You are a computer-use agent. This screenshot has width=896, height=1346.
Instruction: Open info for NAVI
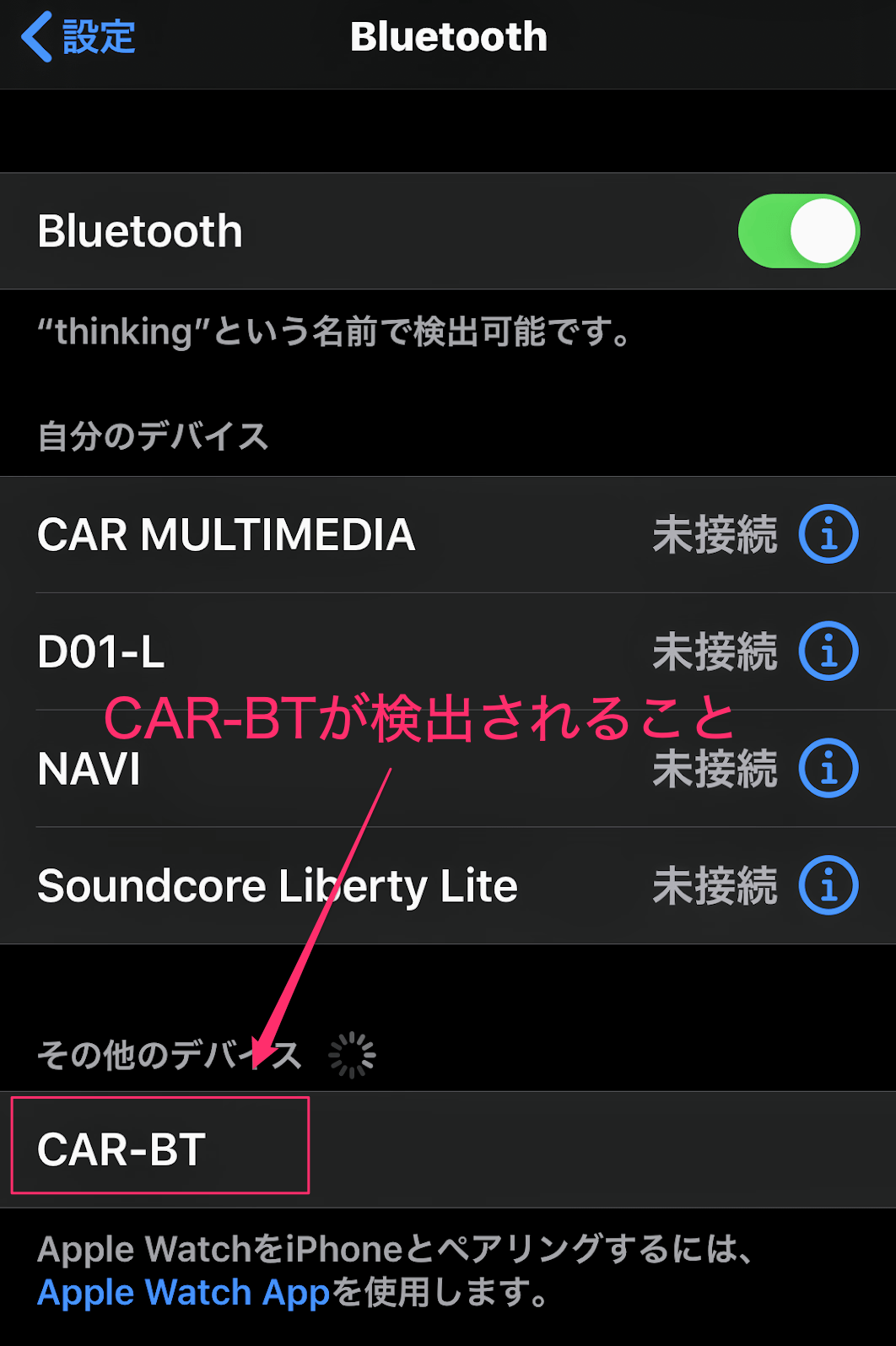(x=828, y=769)
